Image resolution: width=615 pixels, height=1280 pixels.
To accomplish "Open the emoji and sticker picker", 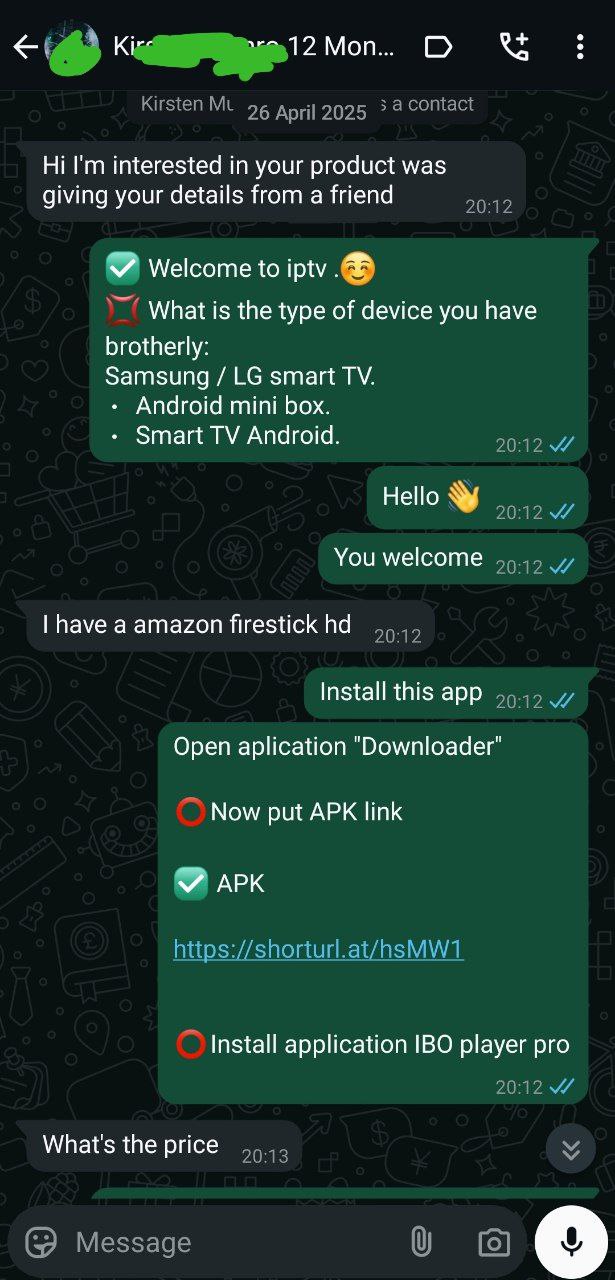I will 41,1242.
